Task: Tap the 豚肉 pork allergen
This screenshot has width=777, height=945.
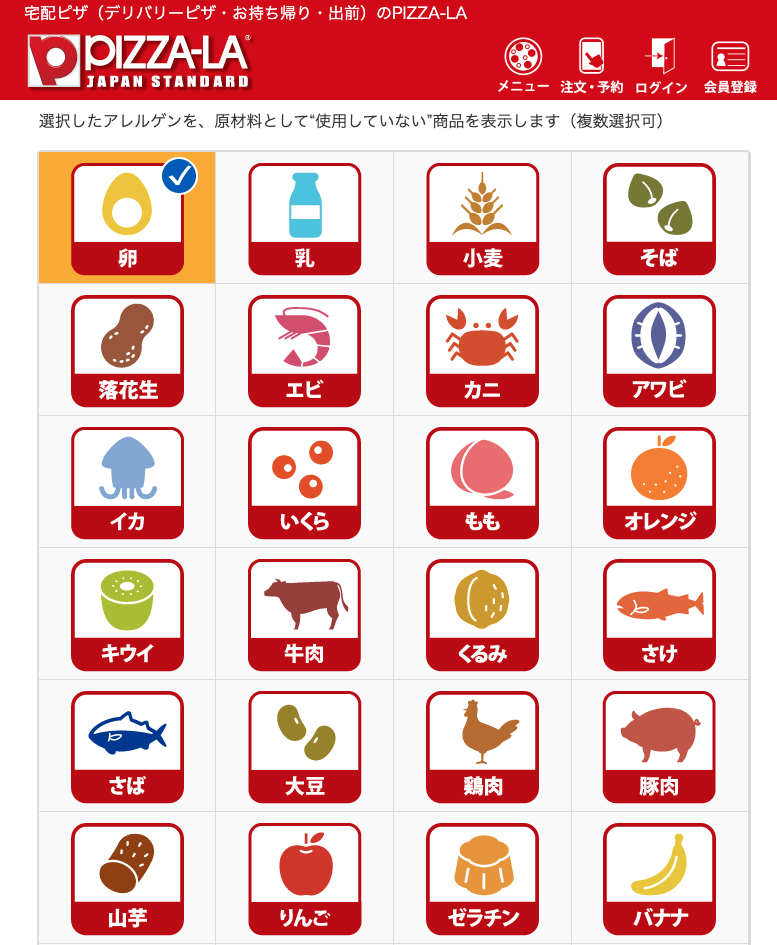Action: pos(659,746)
